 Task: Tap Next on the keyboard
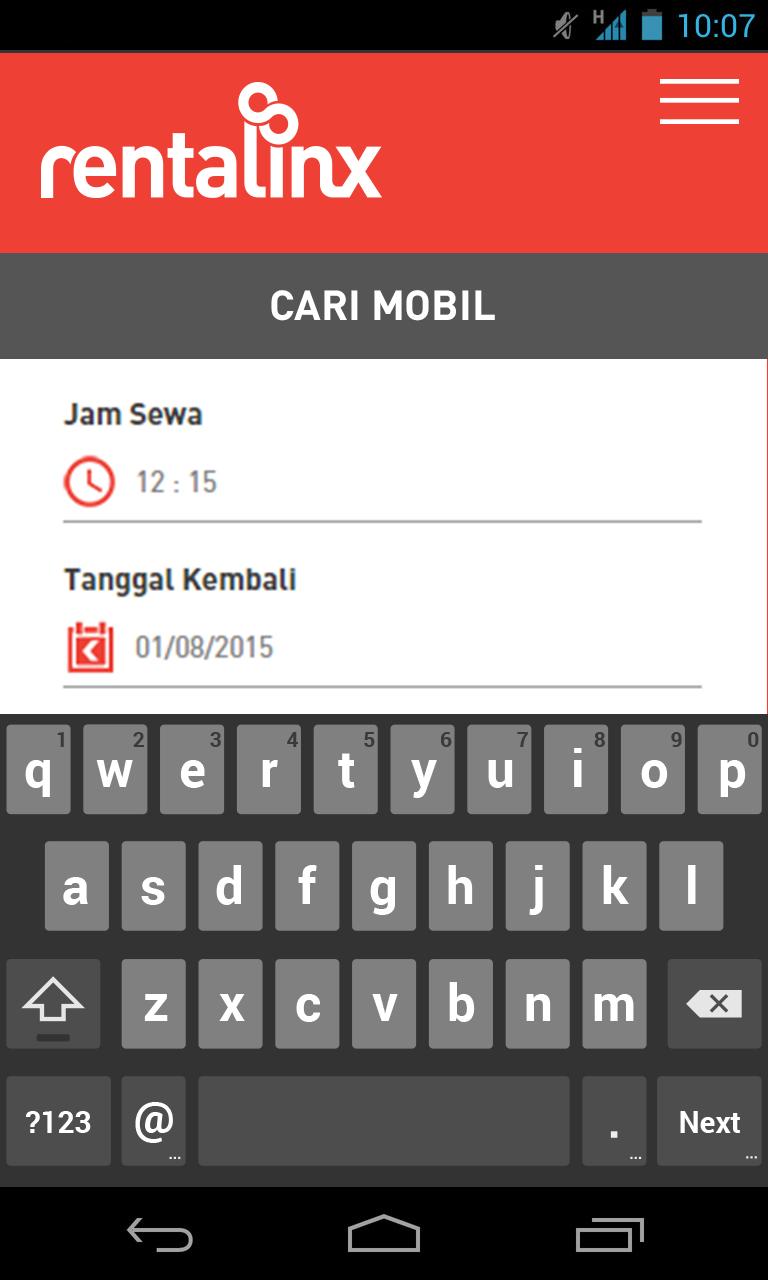point(710,1122)
